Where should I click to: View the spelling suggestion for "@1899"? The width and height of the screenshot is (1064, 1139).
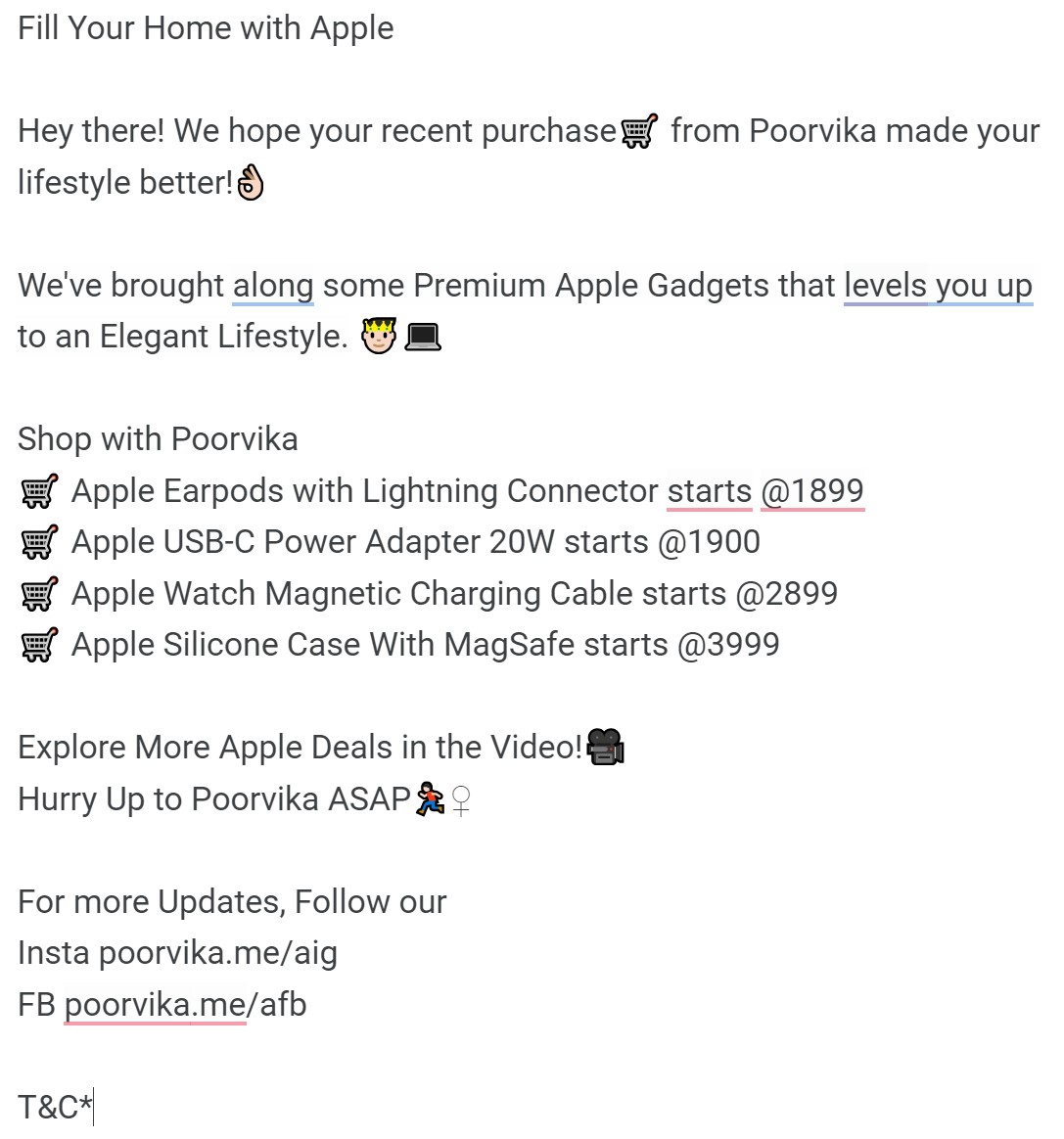pyautogui.click(x=811, y=491)
